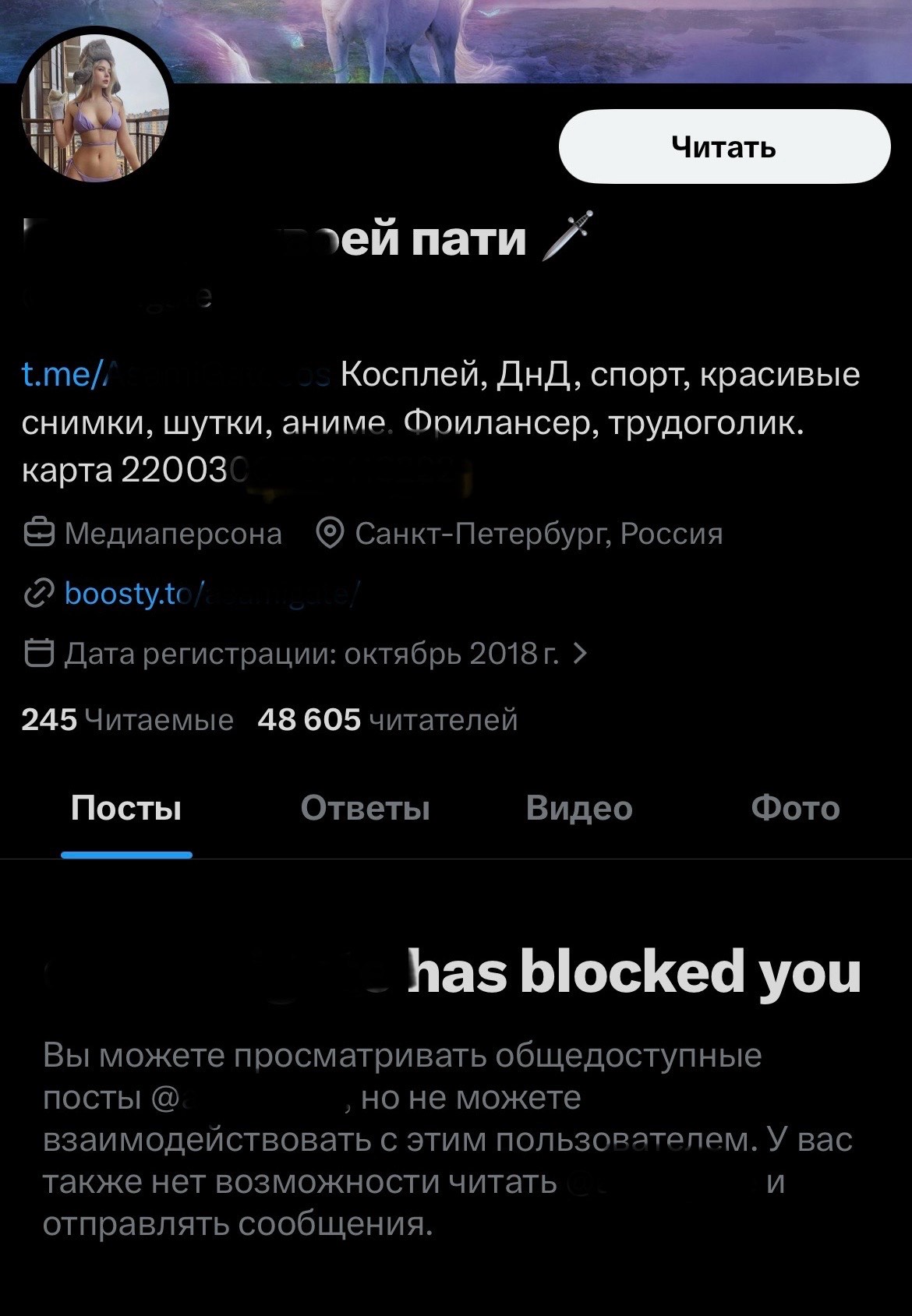912x1316 pixels.
Task: Switch to the Видео tab
Action: pos(579,809)
